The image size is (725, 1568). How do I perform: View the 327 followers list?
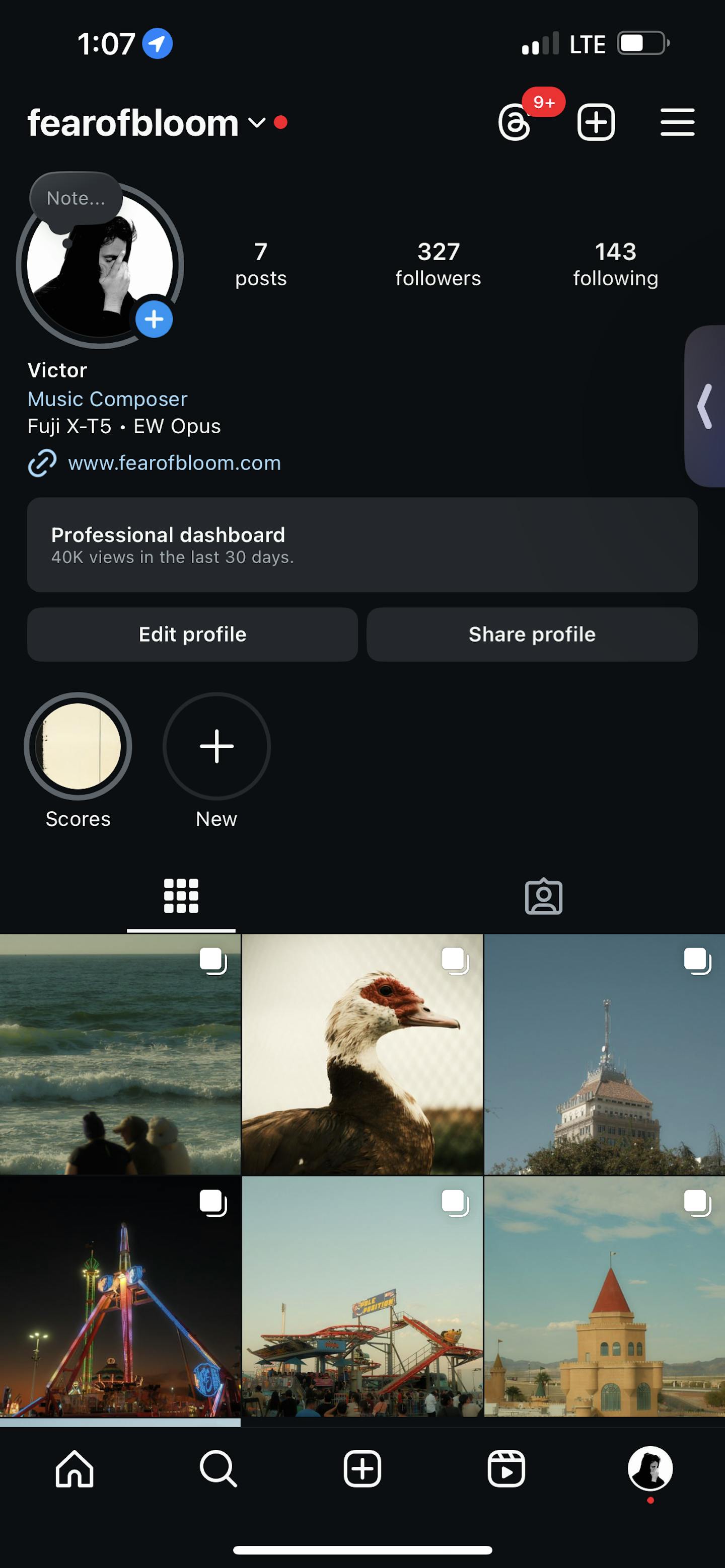438,264
